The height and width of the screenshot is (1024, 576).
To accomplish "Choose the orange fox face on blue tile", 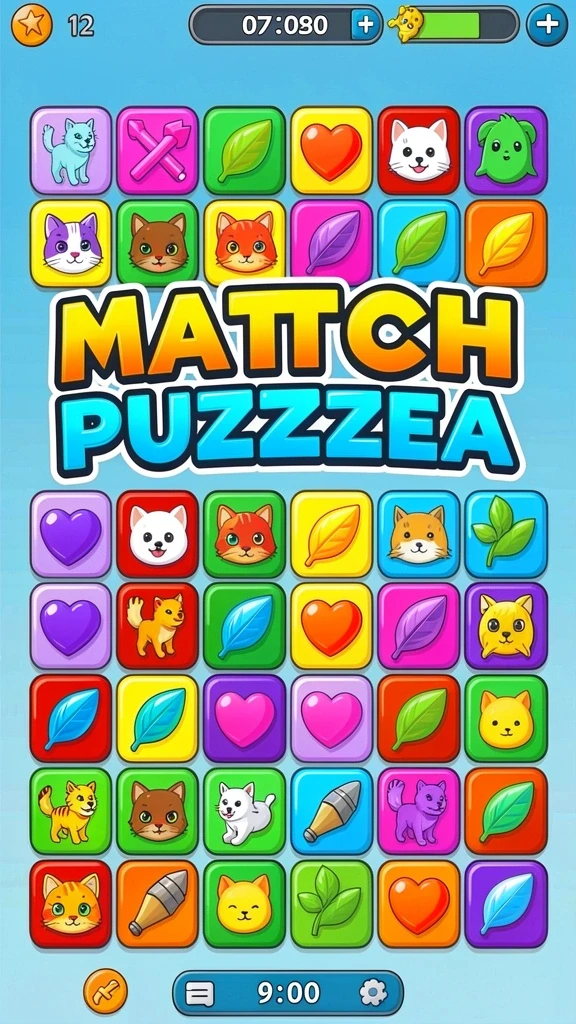I will pos(419,534).
